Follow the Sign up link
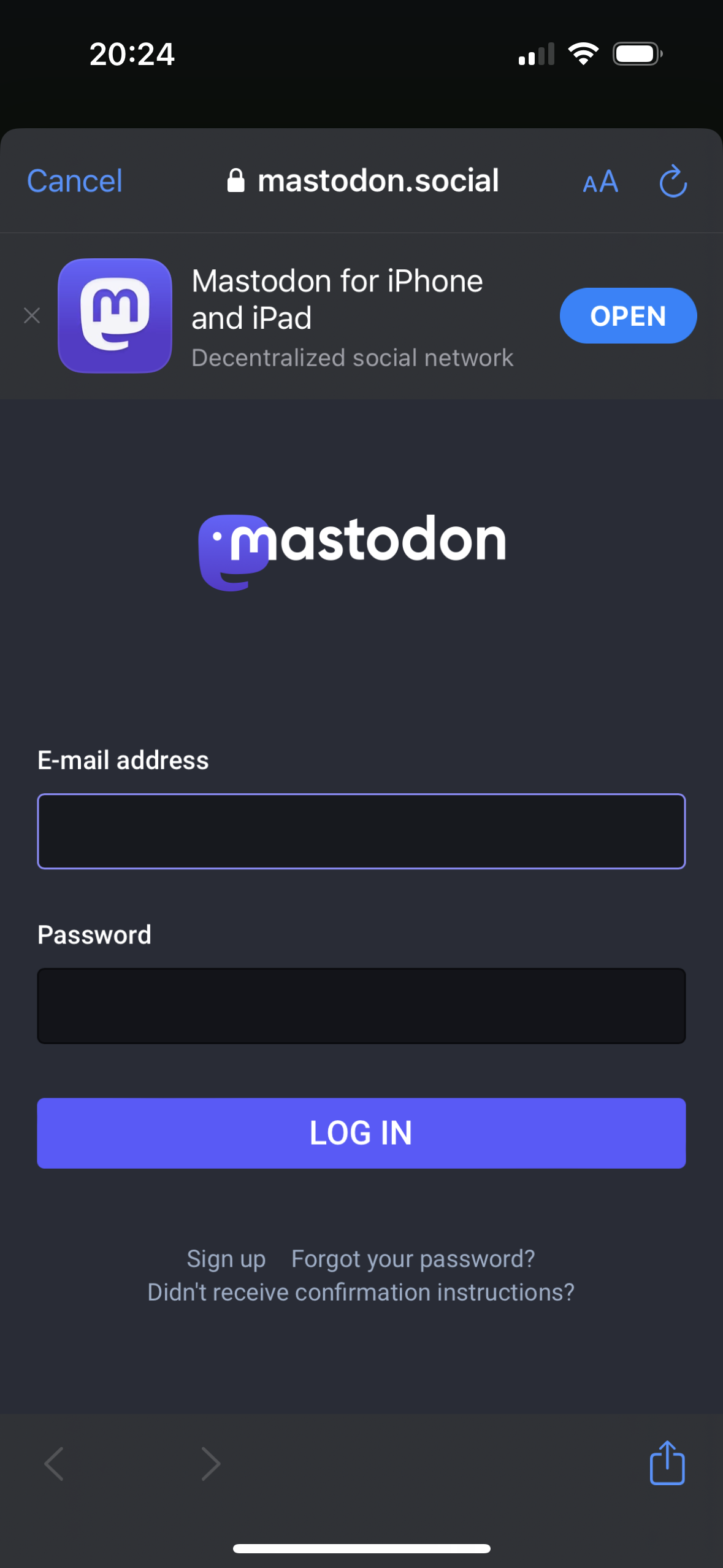Viewport: 723px width, 1568px height. click(226, 1259)
